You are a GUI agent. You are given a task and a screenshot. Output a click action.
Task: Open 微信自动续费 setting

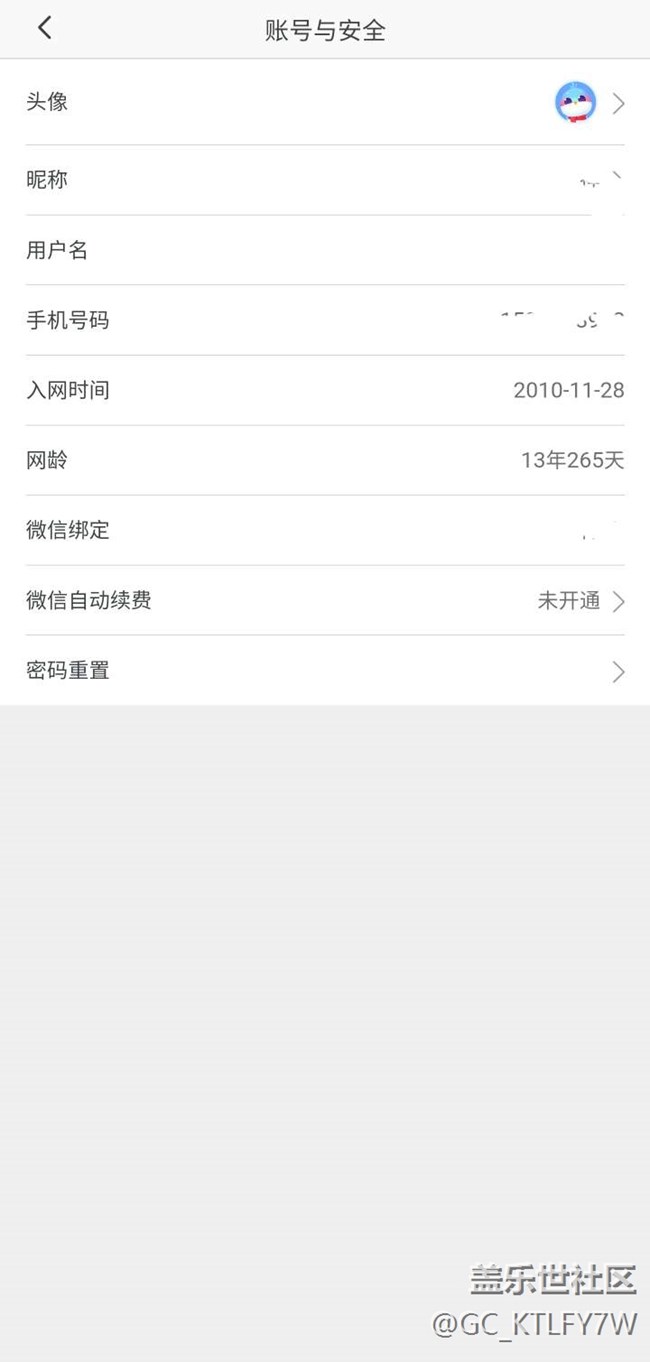pyautogui.click(x=325, y=600)
